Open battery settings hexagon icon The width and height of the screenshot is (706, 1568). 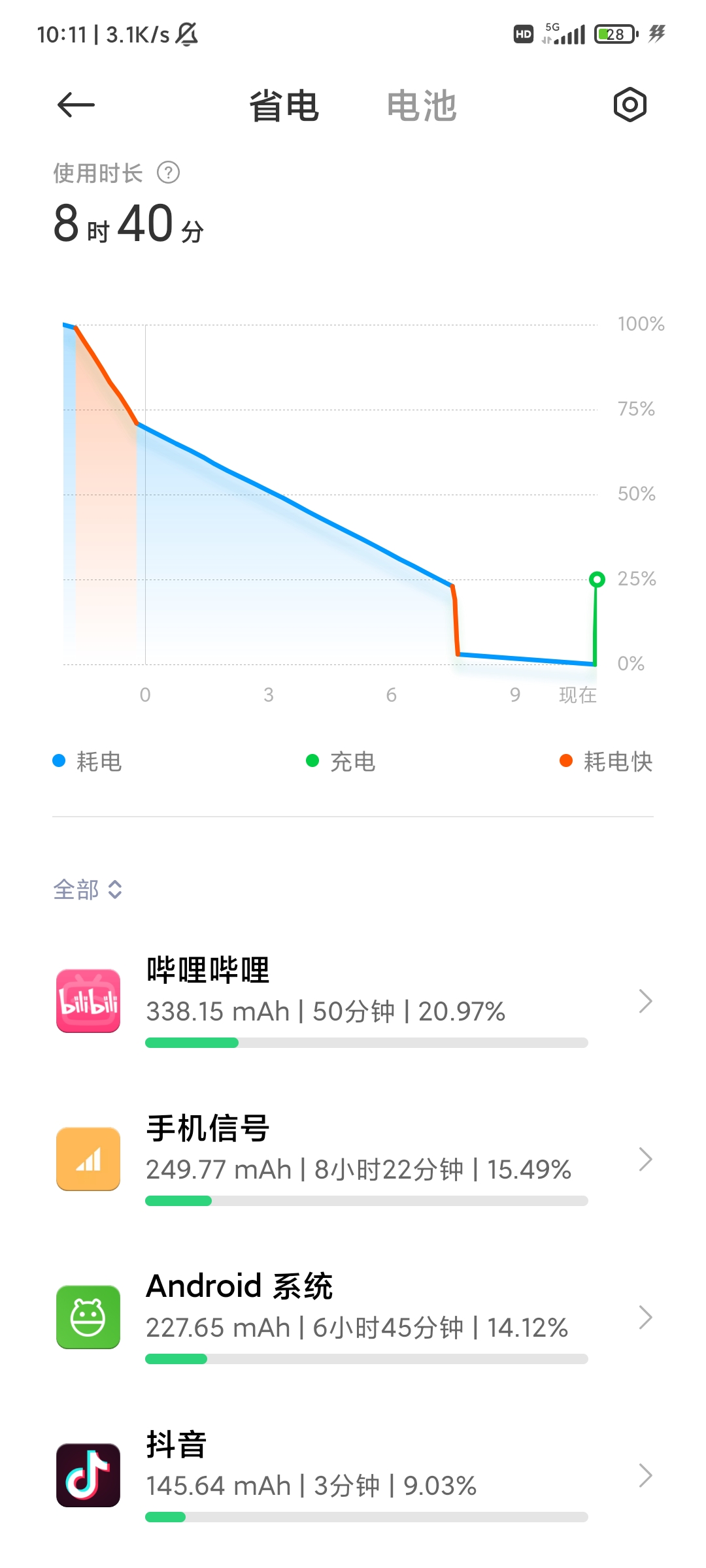[630, 105]
